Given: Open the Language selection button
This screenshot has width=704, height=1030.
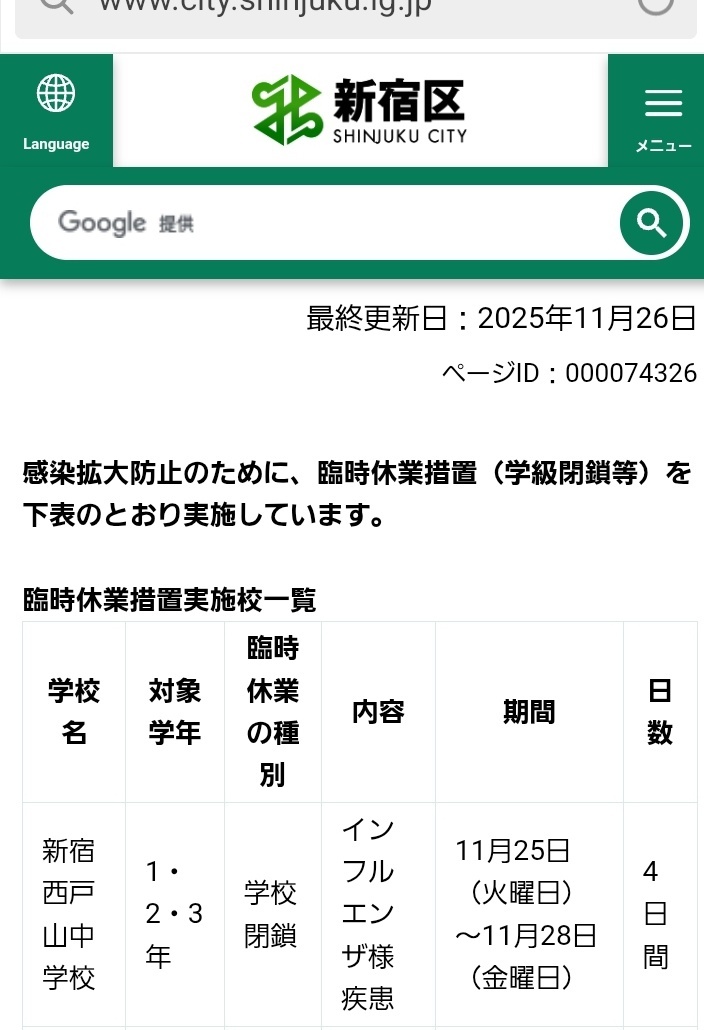Looking at the screenshot, I should coord(56,111).
